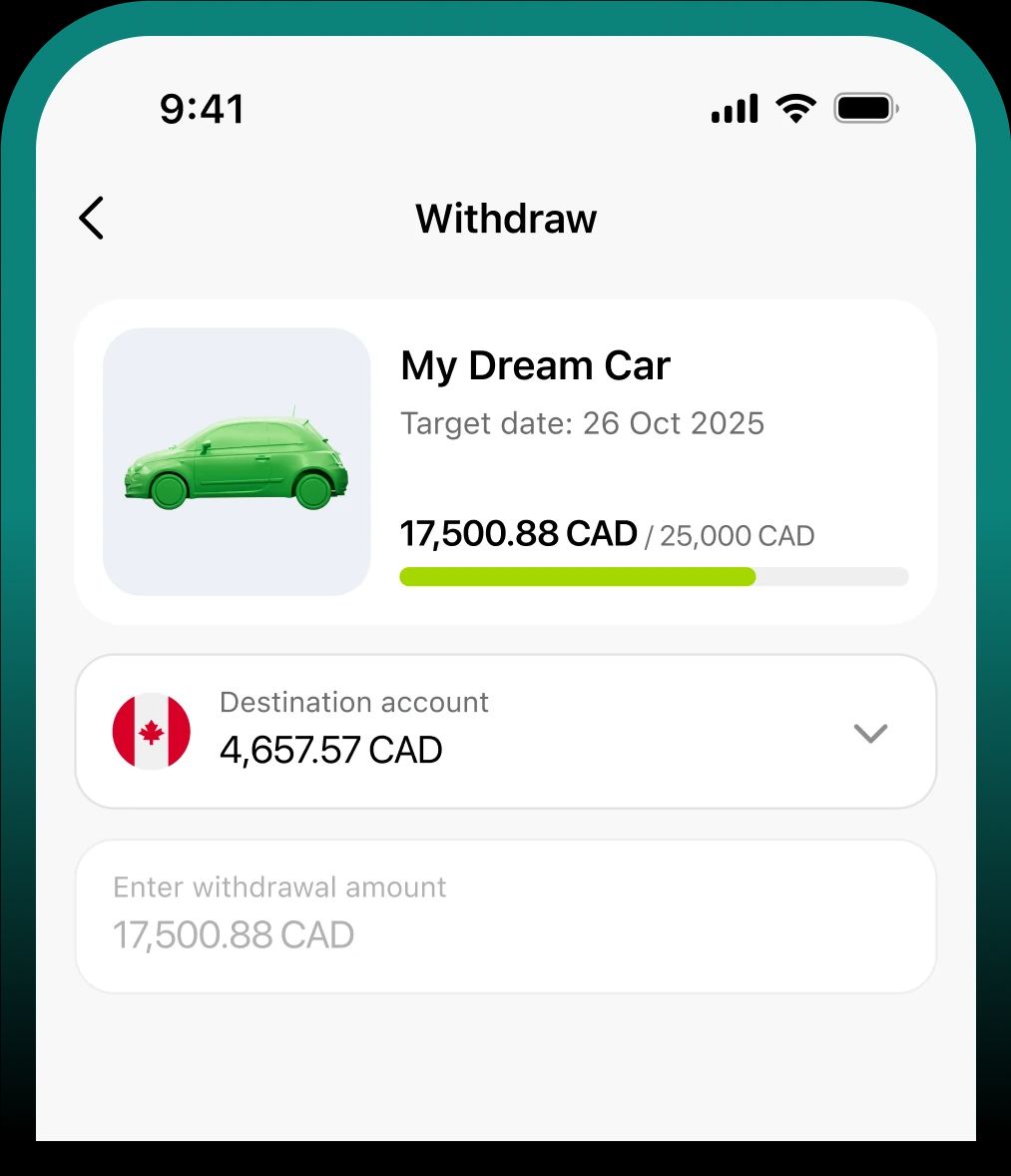Click the Wi-Fi icon in the status bar

pyautogui.click(x=793, y=108)
